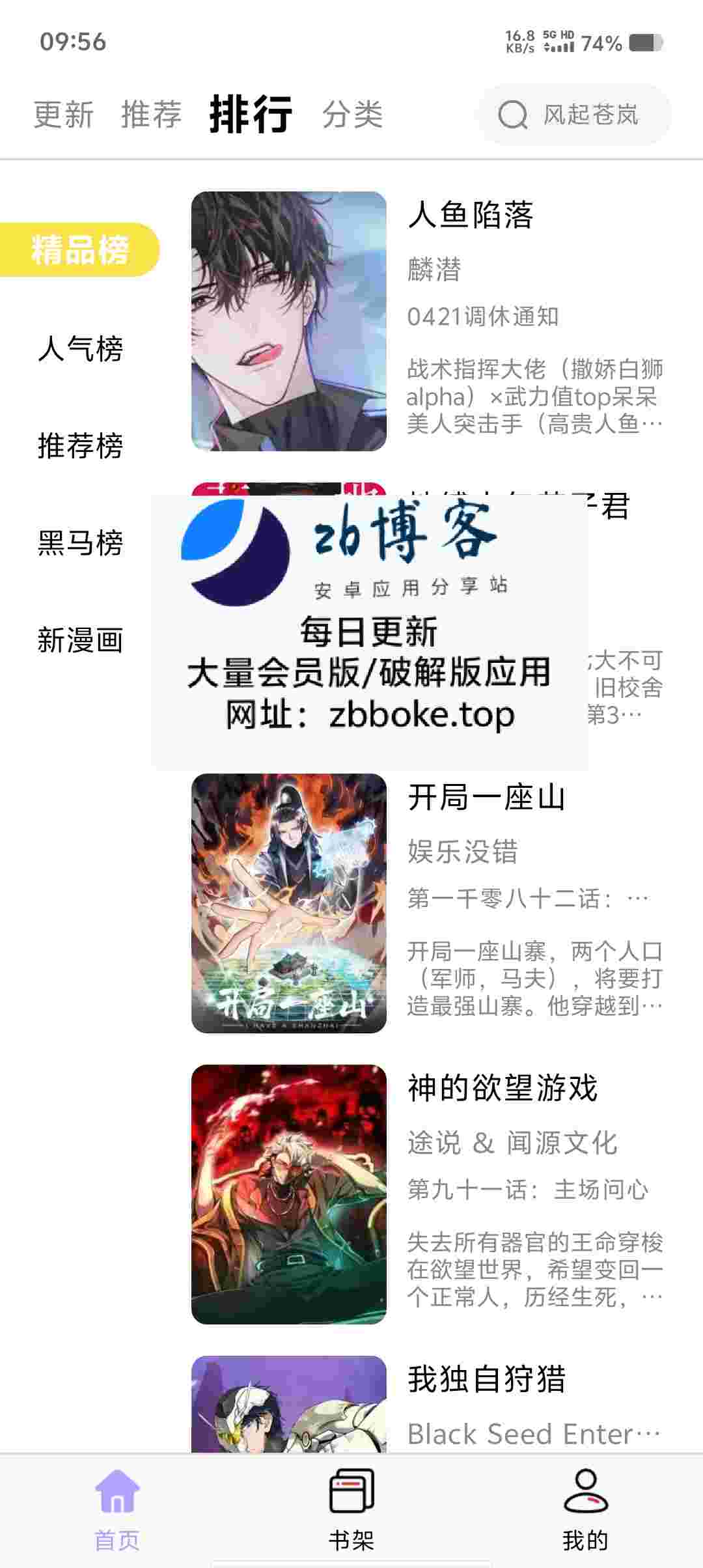
Task: Switch to the 分类 tab
Action: tap(352, 115)
